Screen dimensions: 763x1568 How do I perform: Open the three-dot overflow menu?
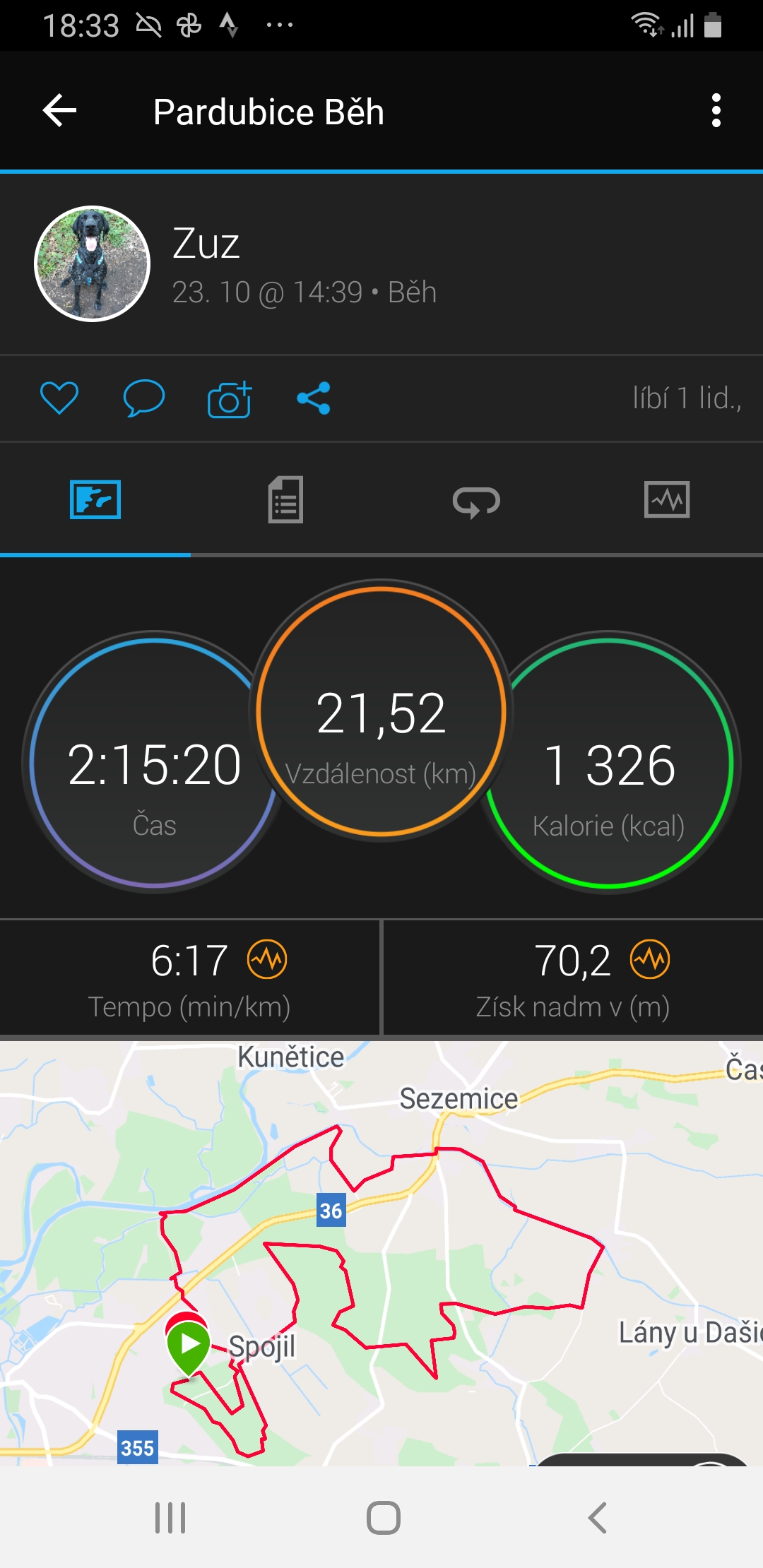coord(716,111)
